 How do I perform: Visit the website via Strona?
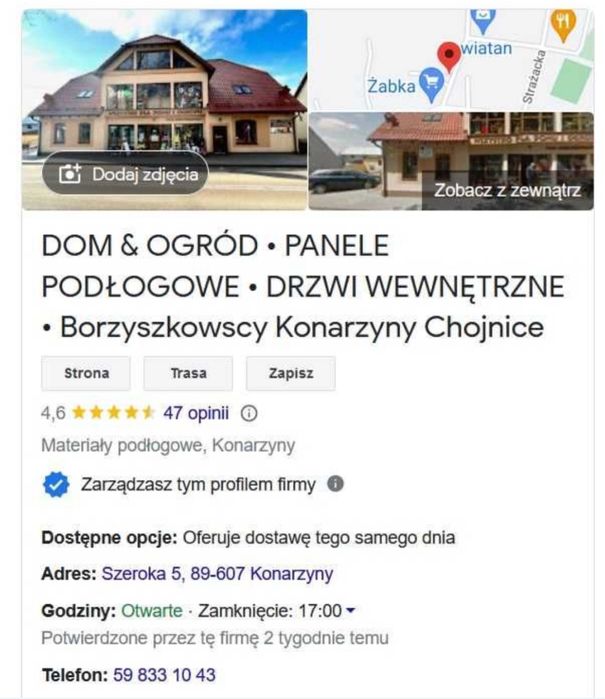point(85,373)
